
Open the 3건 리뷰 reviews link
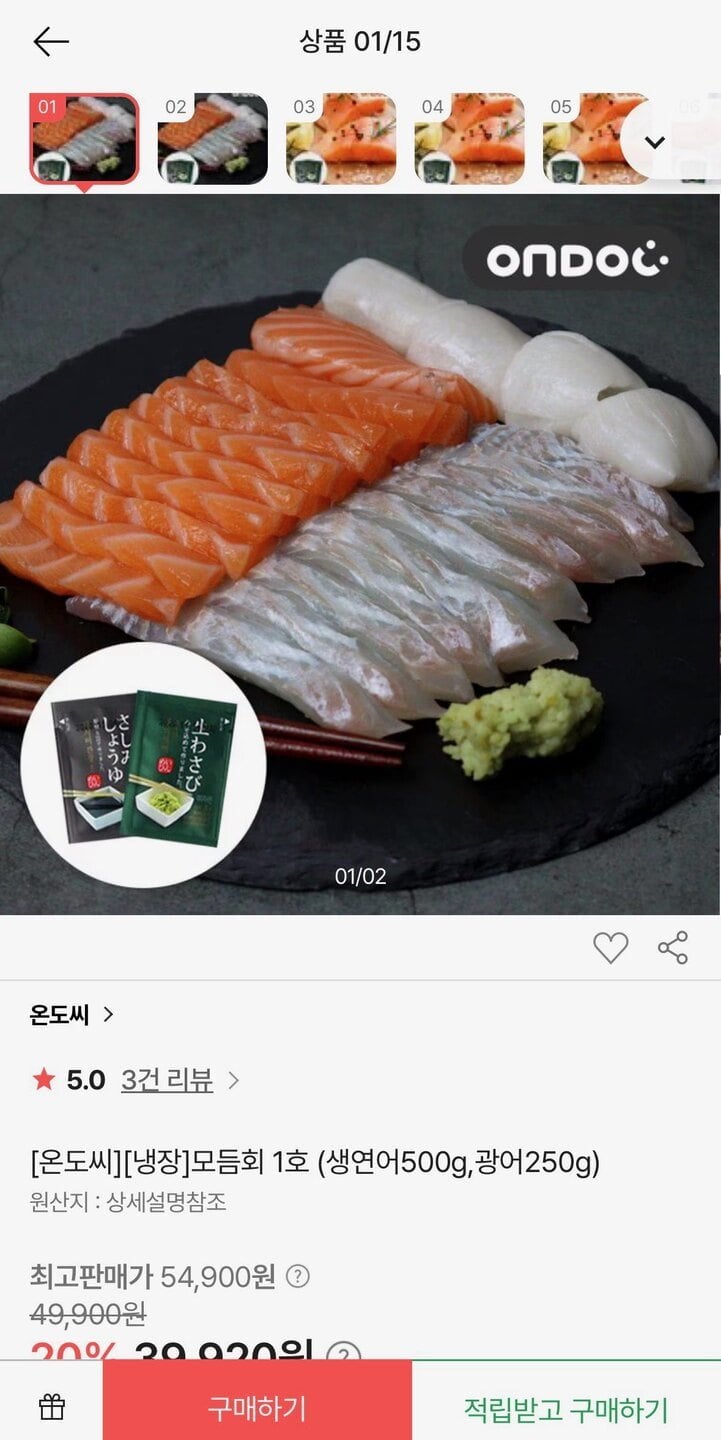(167, 1080)
